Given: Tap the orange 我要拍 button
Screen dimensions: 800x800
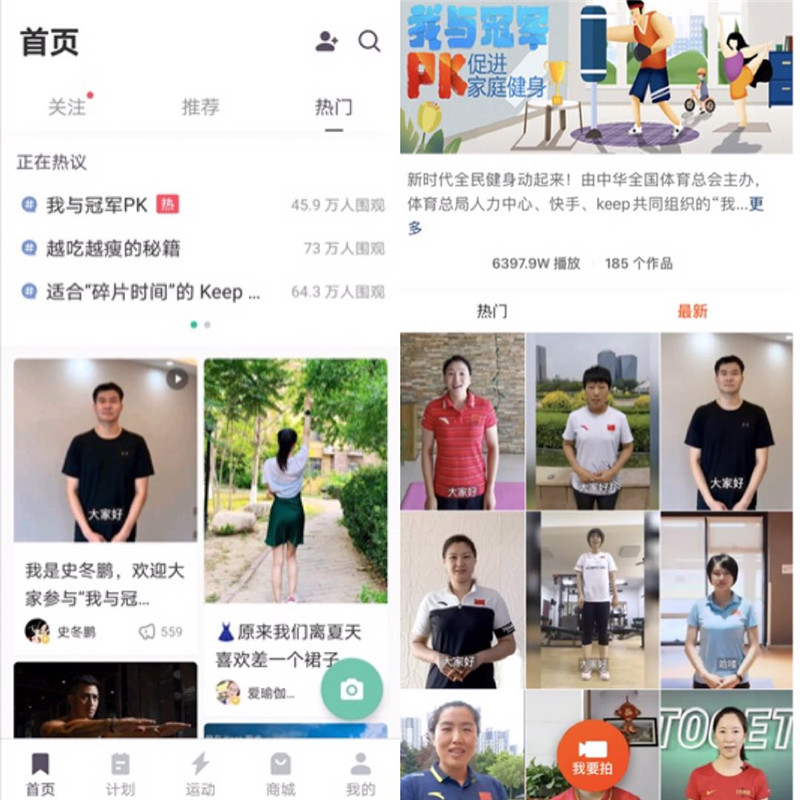Looking at the screenshot, I should click(592, 755).
